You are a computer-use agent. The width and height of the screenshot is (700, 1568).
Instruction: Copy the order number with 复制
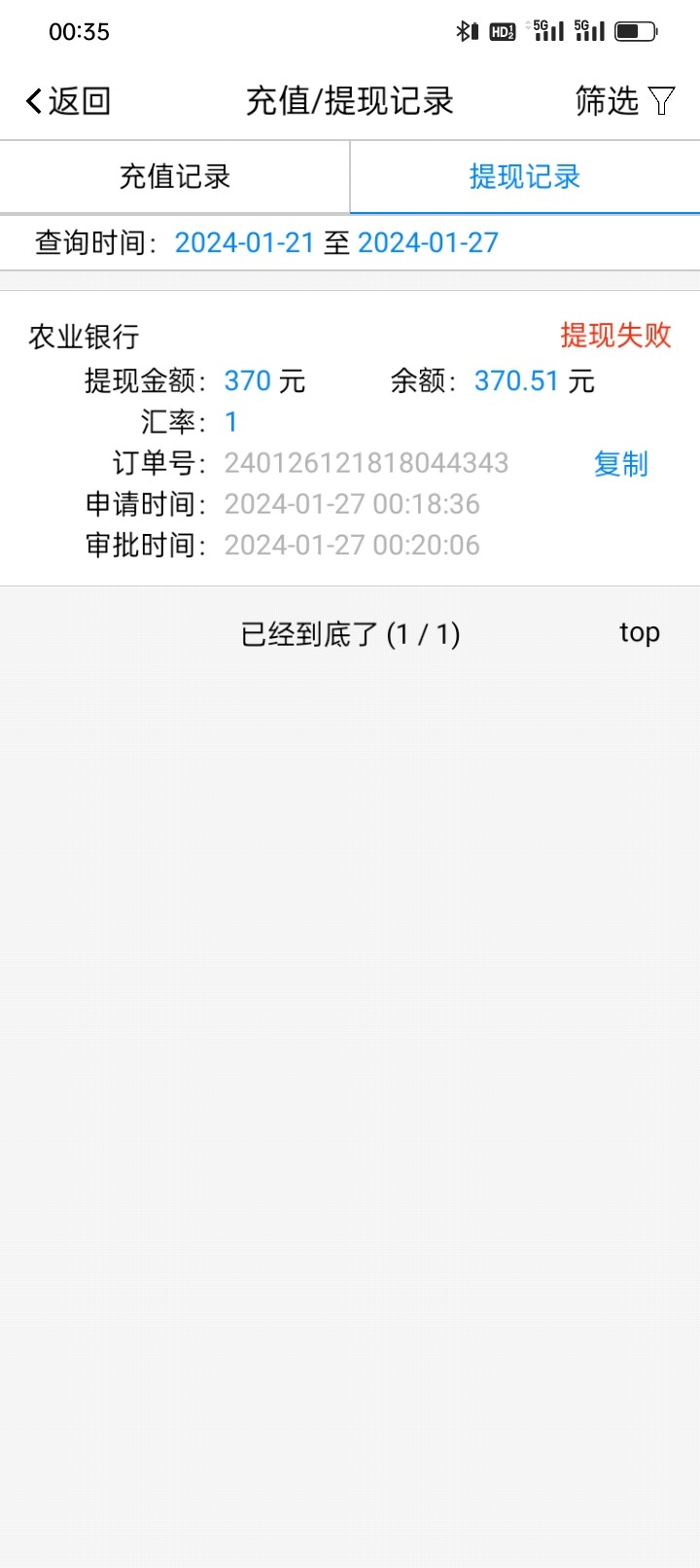coord(620,465)
